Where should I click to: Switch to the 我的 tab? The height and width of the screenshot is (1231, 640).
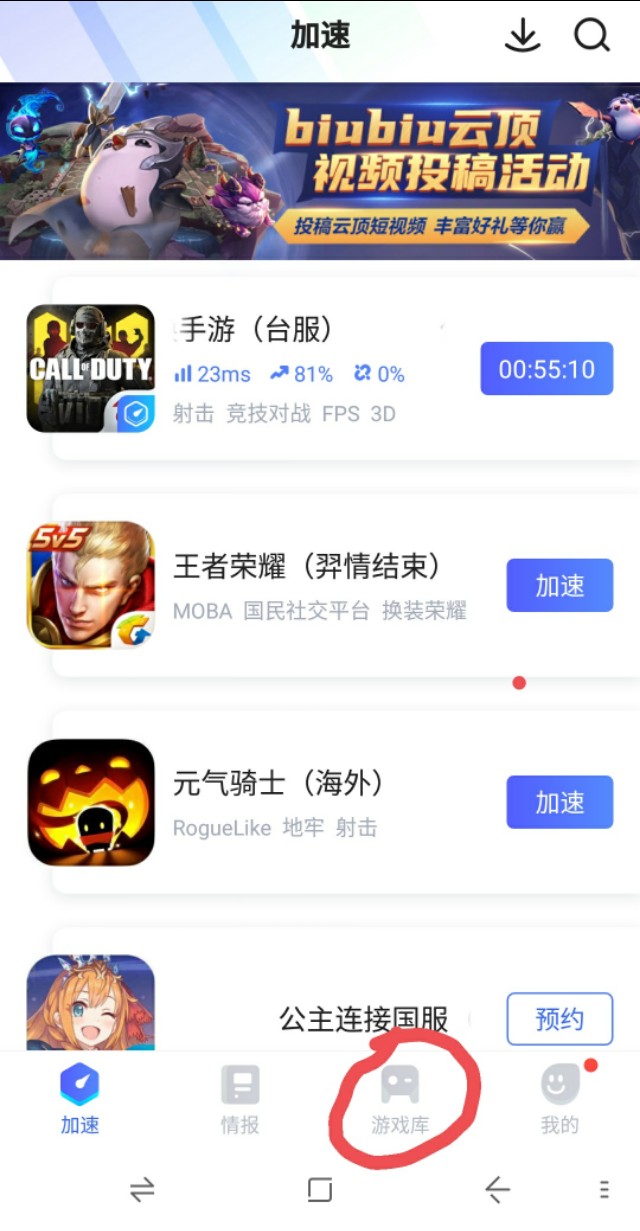(x=560, y=1100)
